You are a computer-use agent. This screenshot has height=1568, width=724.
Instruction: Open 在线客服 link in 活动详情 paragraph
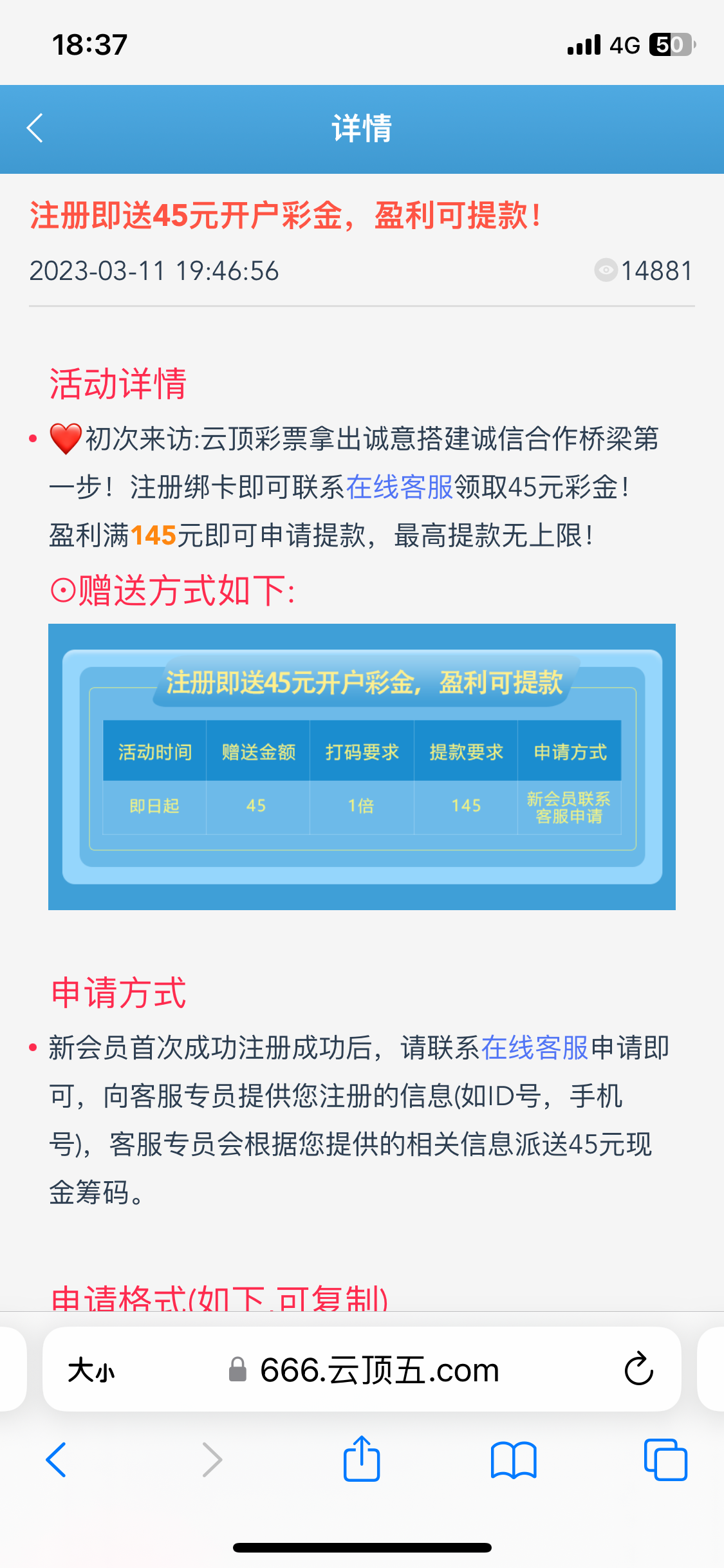(x=400, y=487)
